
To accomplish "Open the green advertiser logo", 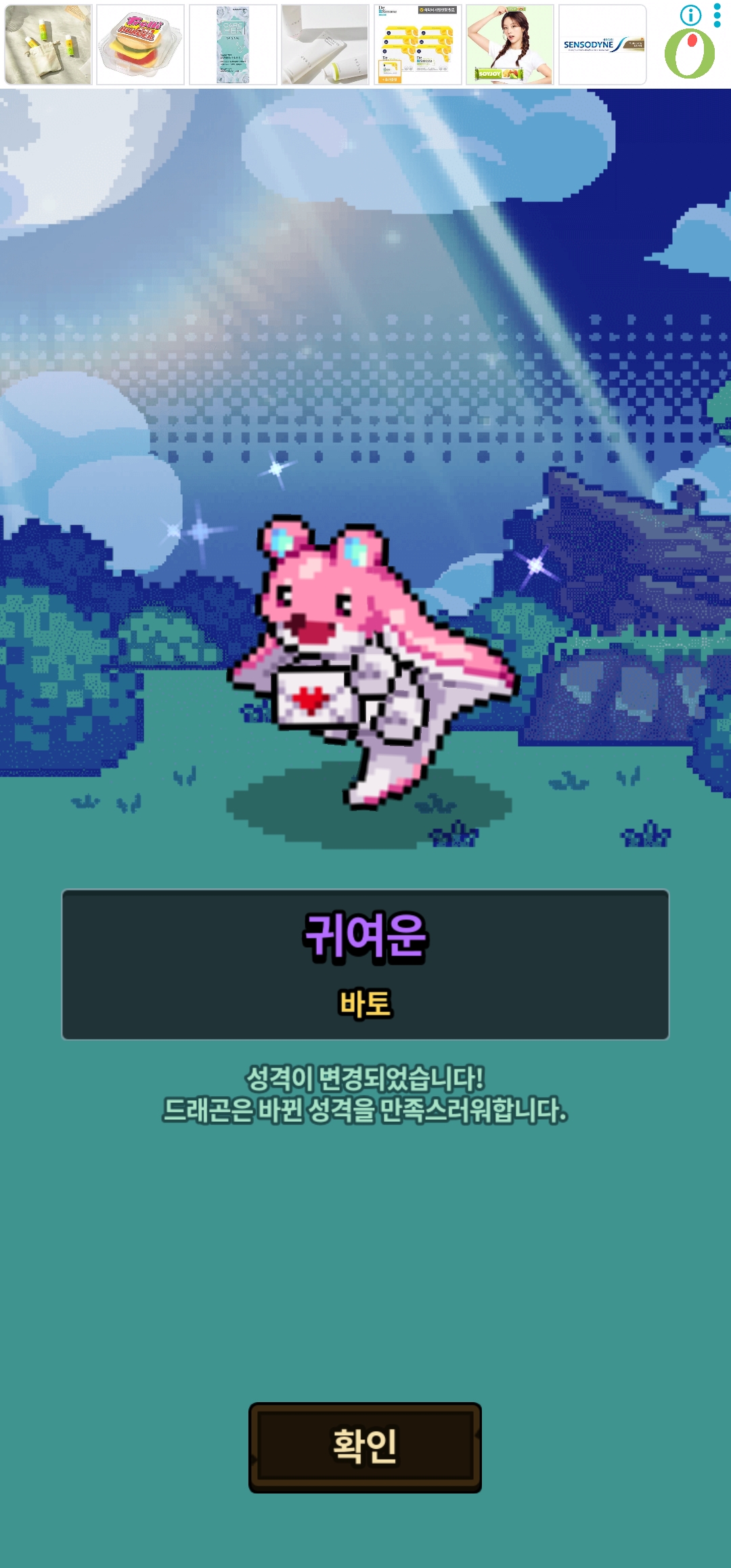I will [x=689, y=54].
